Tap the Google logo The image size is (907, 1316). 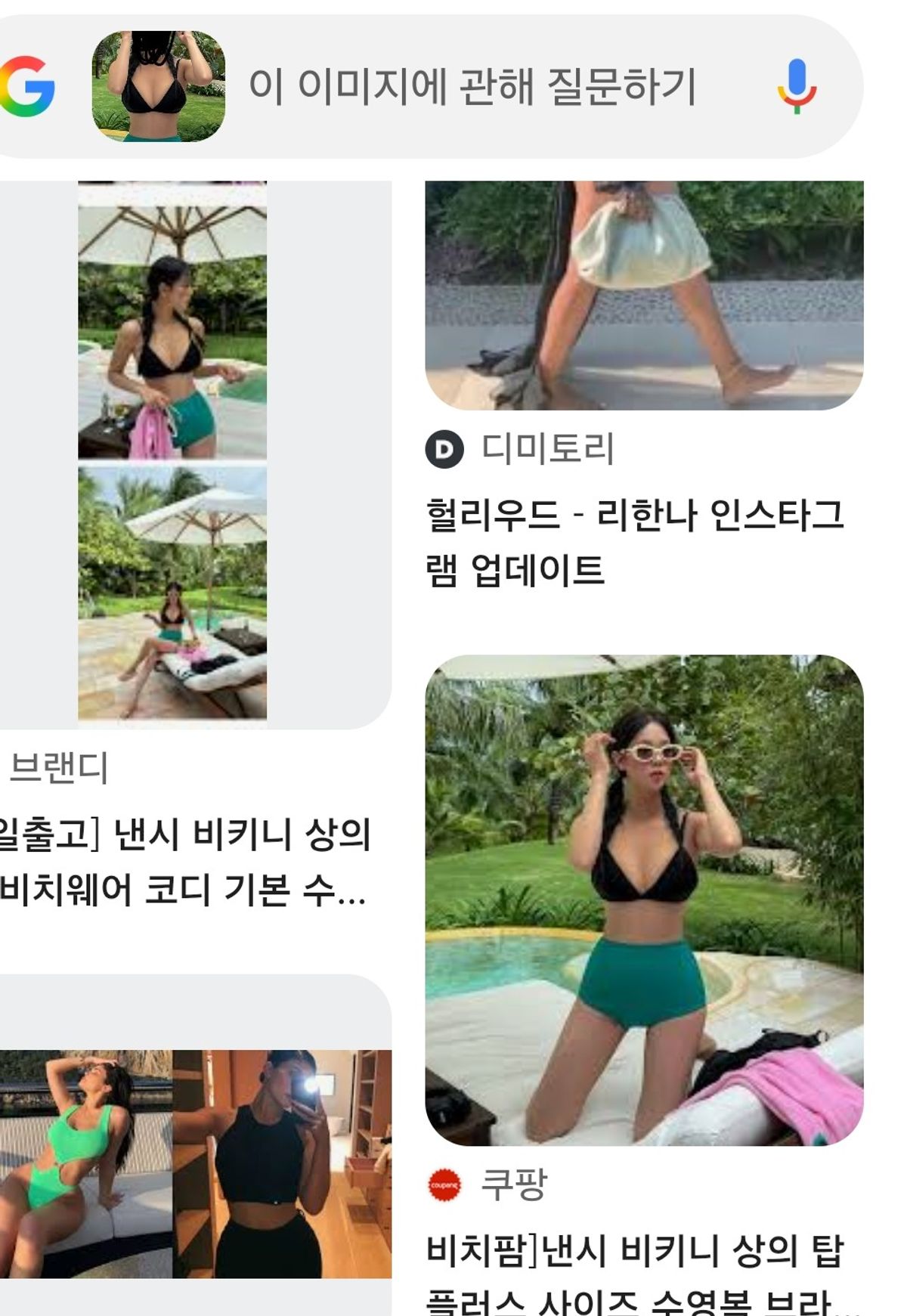click(x=29, y=86)
